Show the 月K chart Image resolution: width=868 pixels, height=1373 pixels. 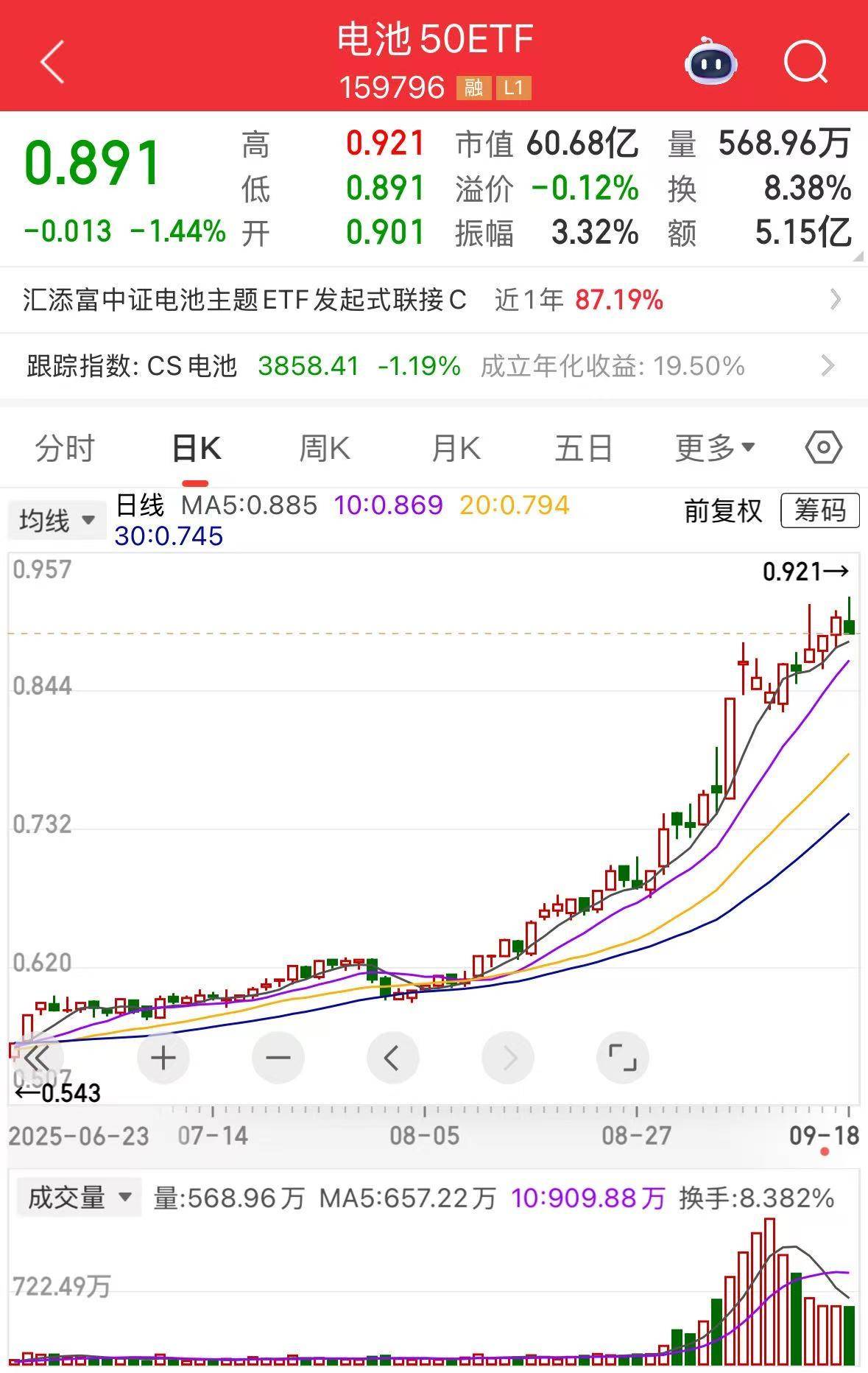pos(456,448)
